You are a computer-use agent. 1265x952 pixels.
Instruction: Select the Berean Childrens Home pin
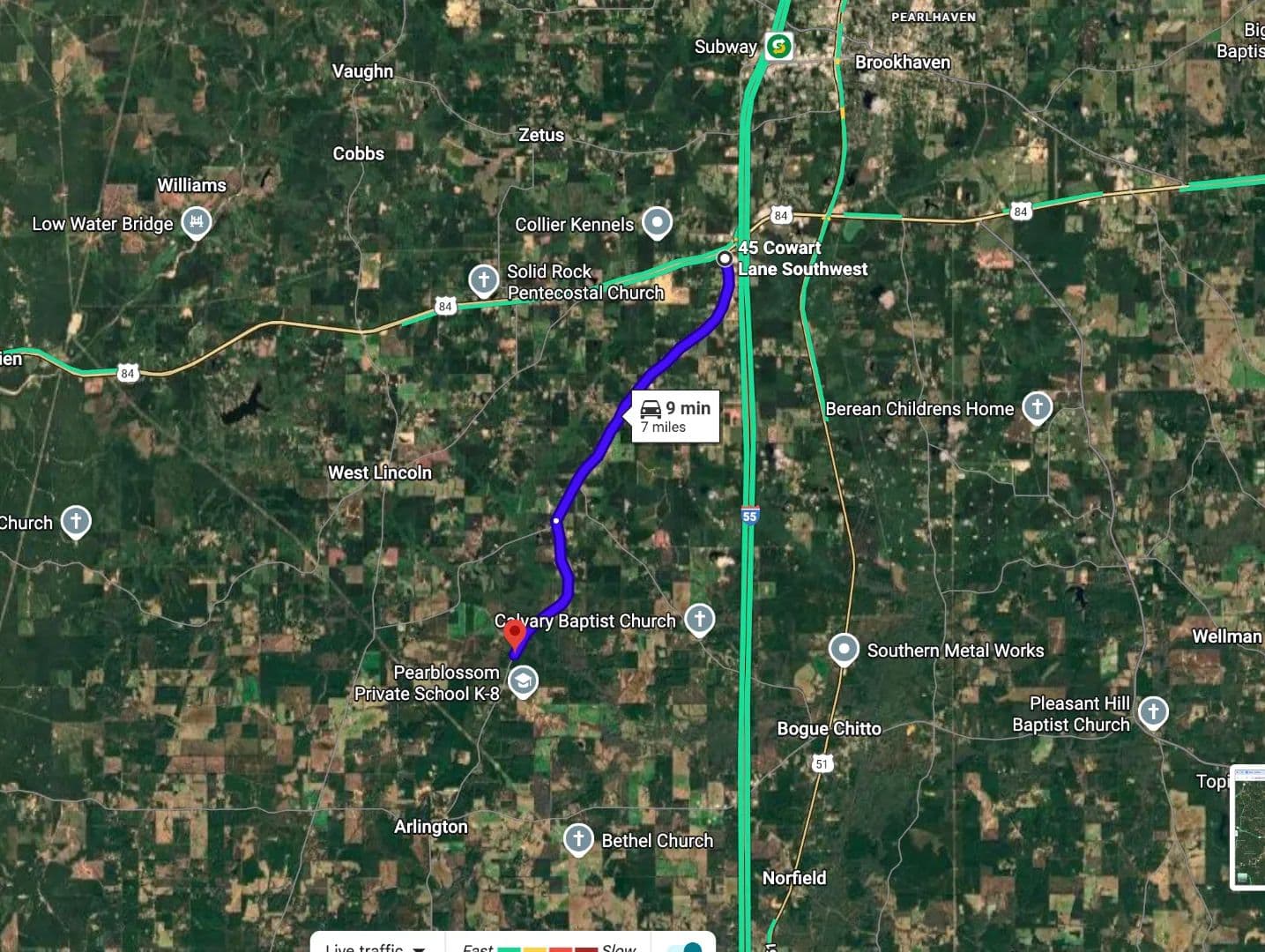1037,407
